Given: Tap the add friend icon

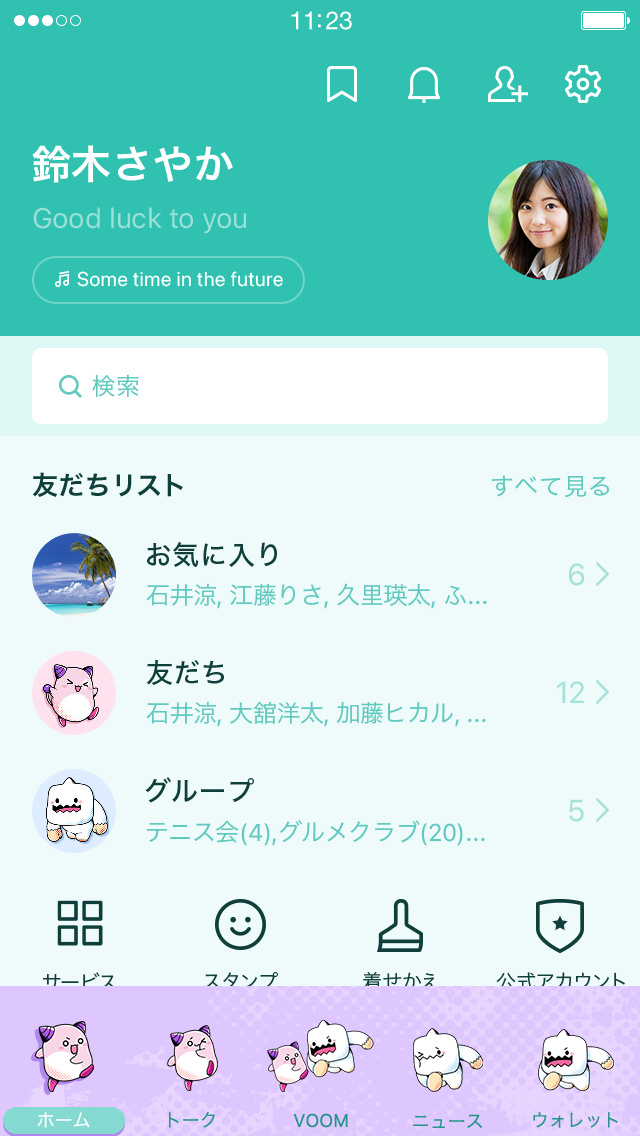Looking at the screenshot, I should [507, 85].
